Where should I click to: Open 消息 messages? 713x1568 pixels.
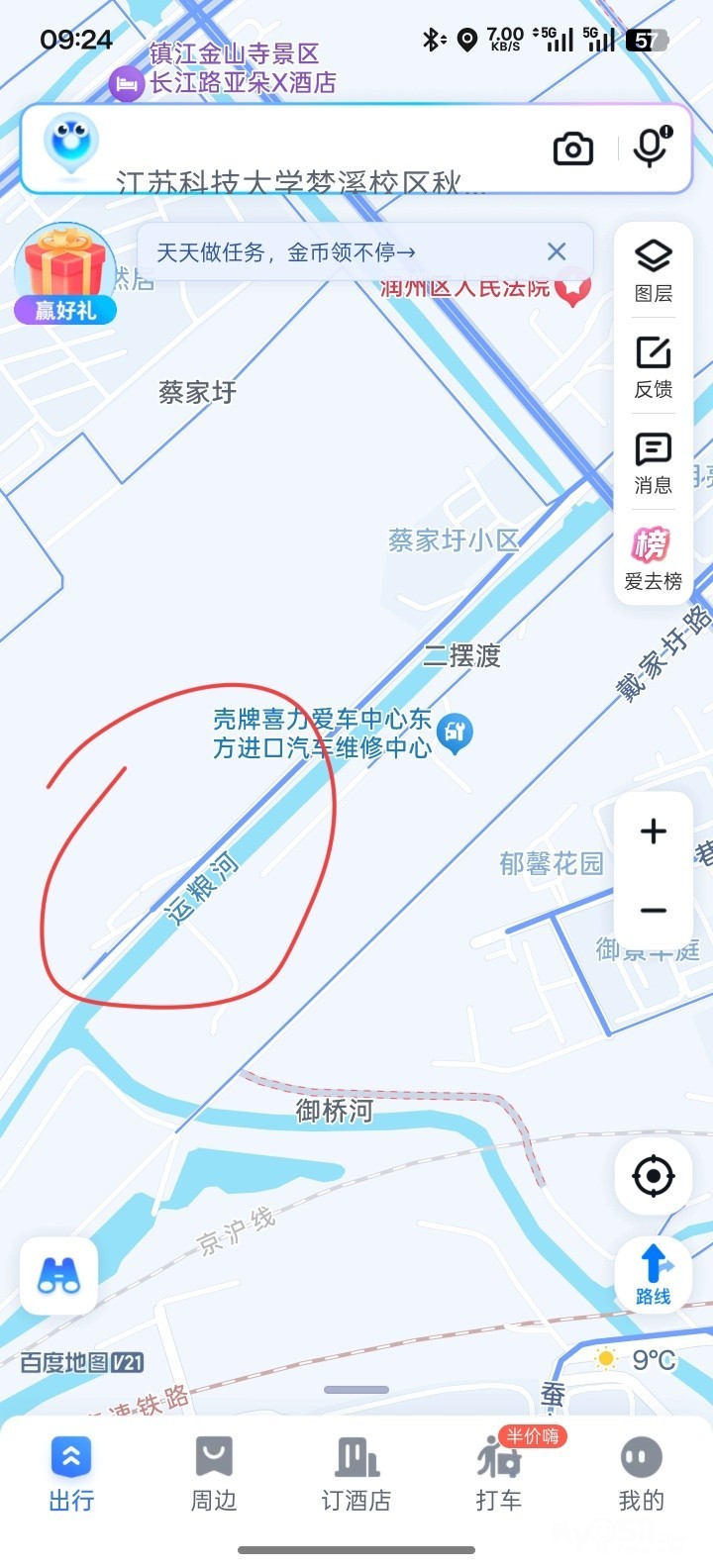pyautogui.click(x=654, y=461)
